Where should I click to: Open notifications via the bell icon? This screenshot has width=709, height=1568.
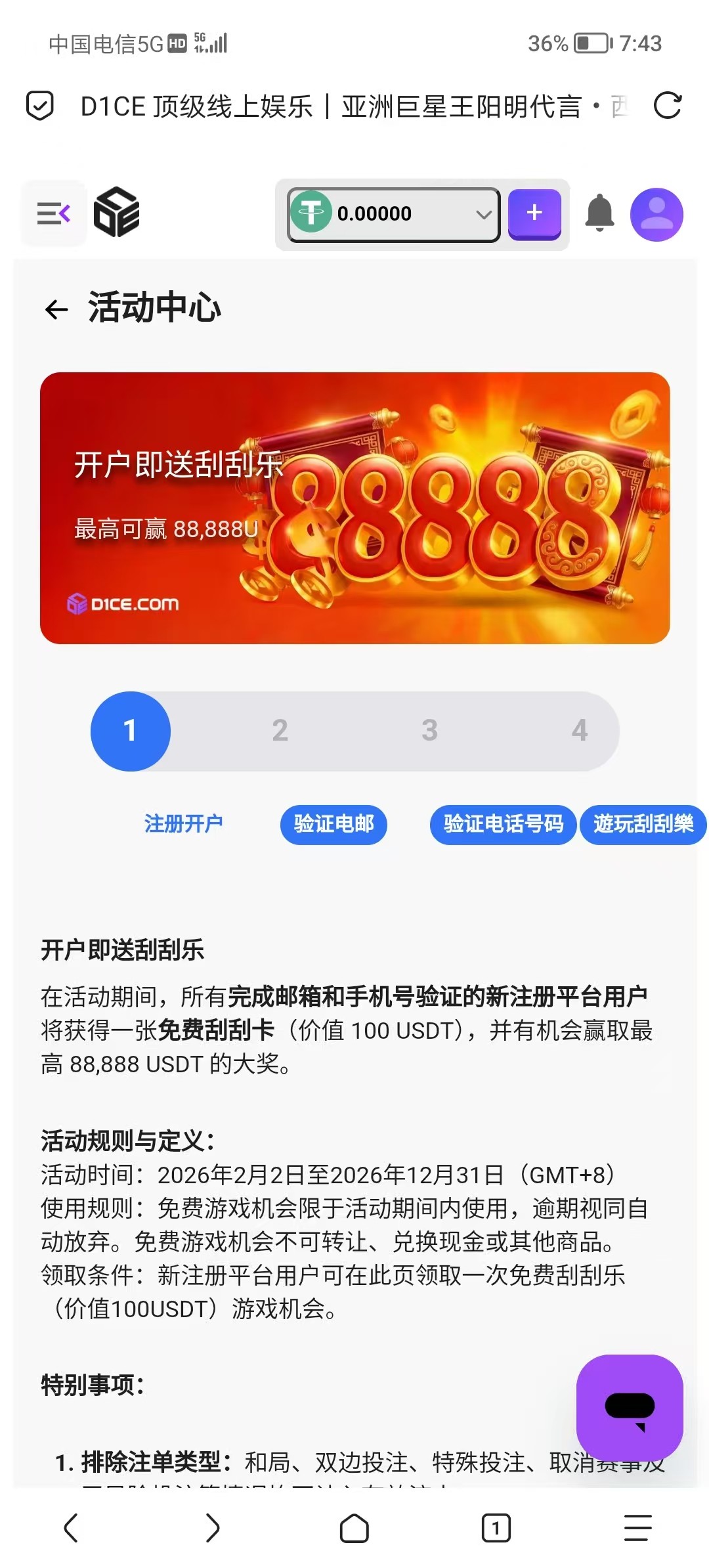pos(599,213)
